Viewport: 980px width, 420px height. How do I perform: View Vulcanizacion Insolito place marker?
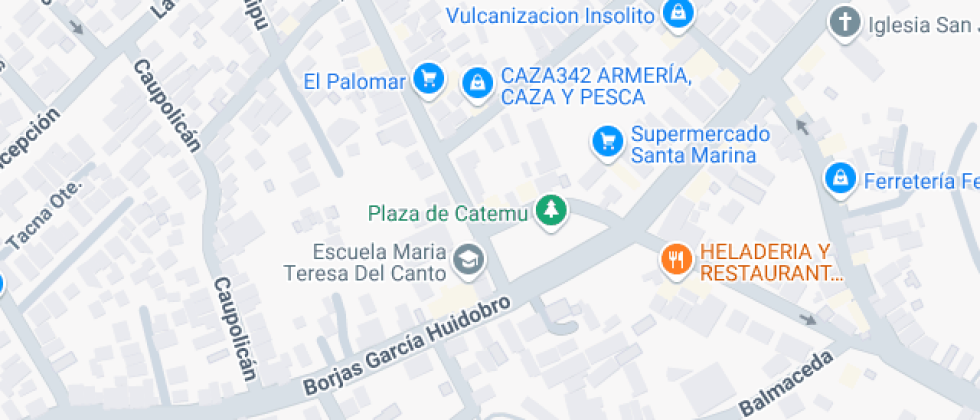tap(679, 14)
